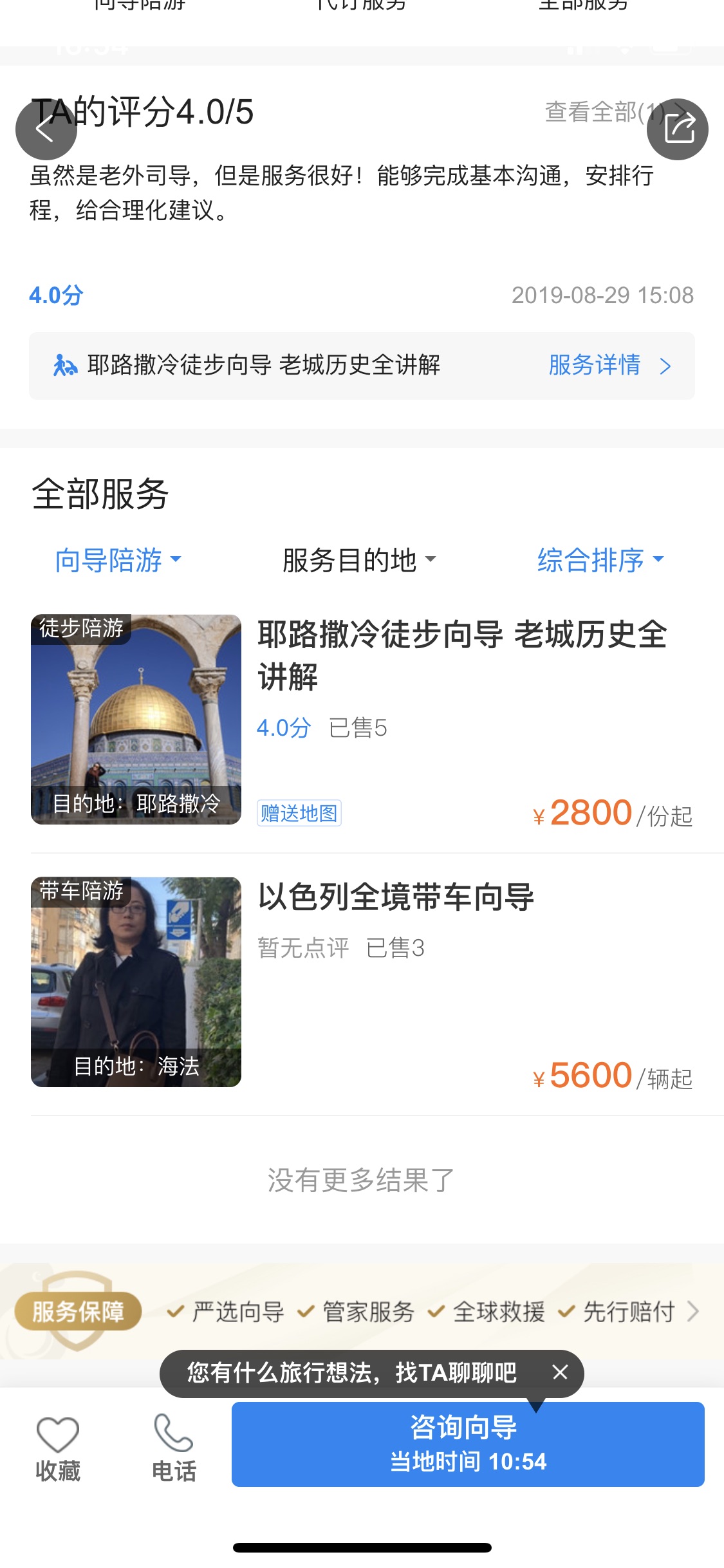Go back using the back arrow
The width and height of the screenshot is (724, 1568).
[x=46, y=129]
